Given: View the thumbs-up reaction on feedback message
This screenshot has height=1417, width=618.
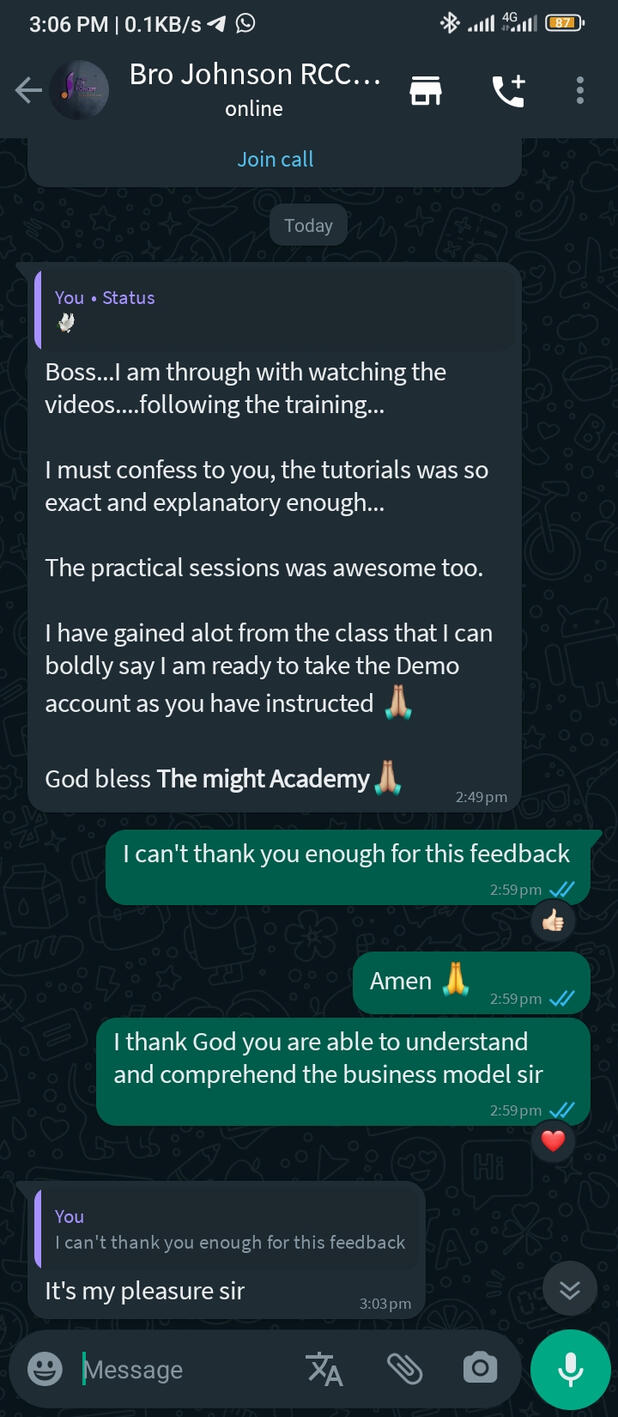Looking at the screenshot, I should coord(553,921).
